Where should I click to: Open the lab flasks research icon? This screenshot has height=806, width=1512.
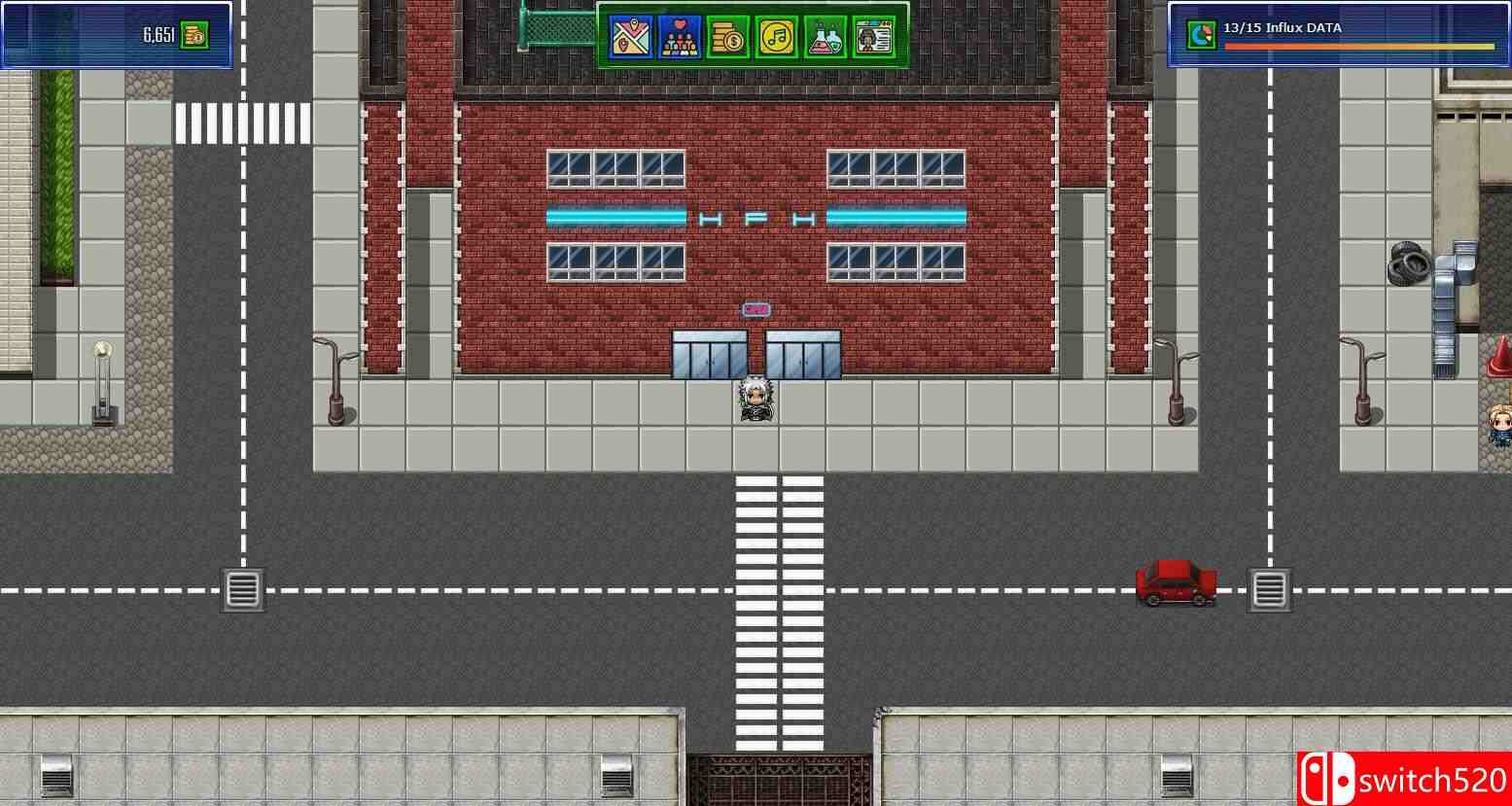pos(825,37)
